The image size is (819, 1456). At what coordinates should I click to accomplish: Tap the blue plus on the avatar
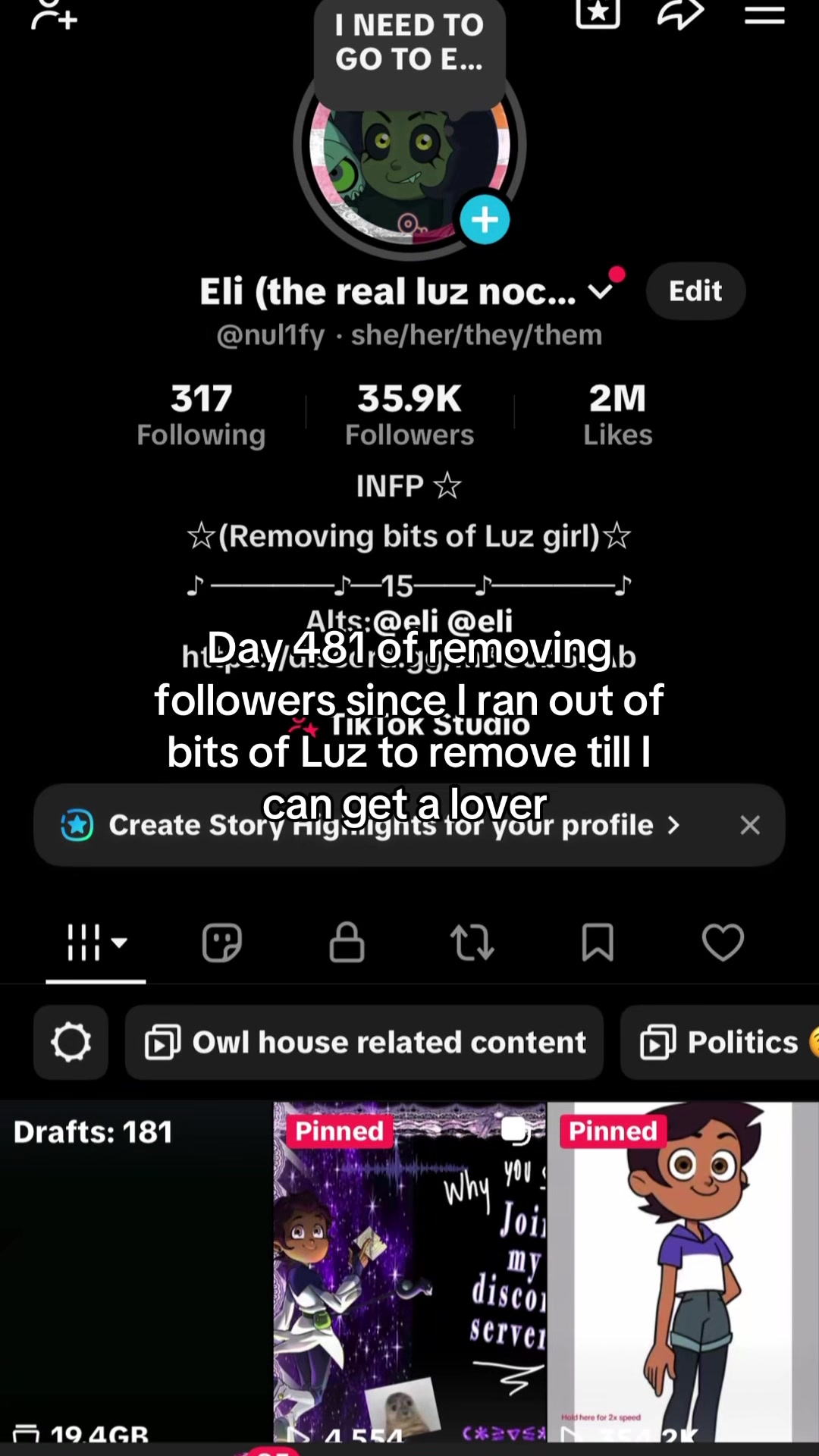tap(485, 220)
